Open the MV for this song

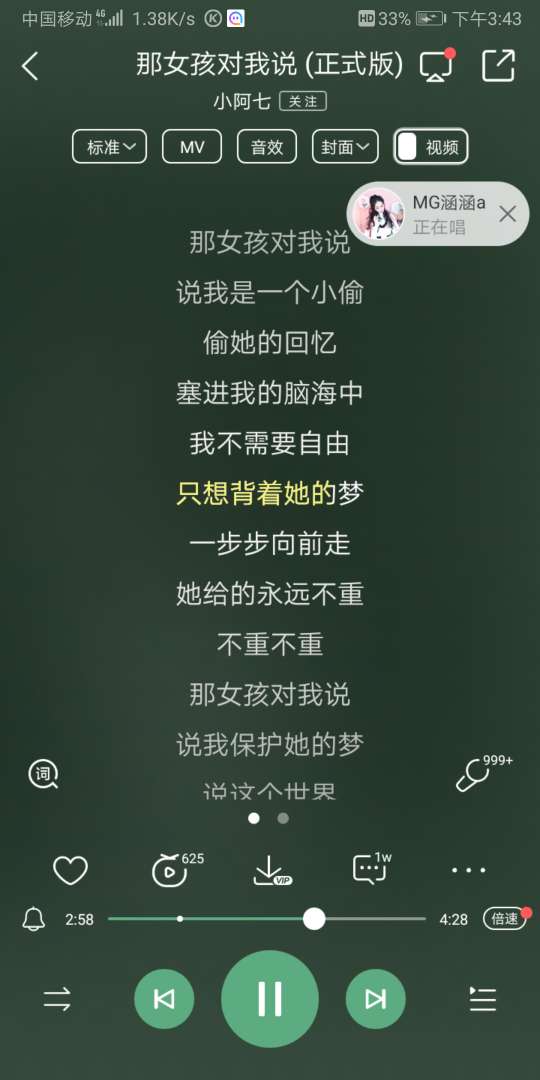click(x=191, y=147)
